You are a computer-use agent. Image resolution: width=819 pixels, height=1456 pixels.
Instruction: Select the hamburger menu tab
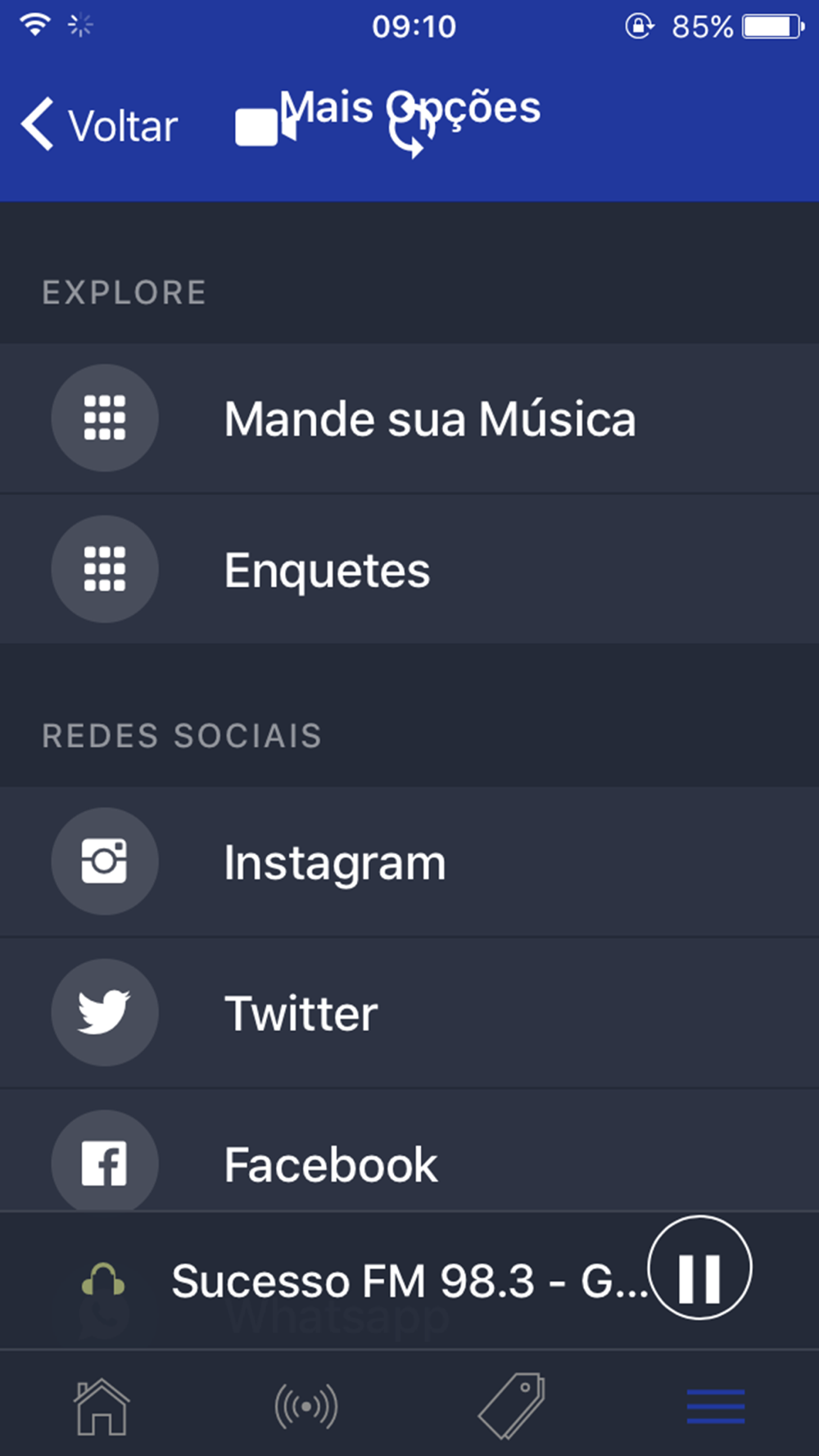coord(716,1406)
